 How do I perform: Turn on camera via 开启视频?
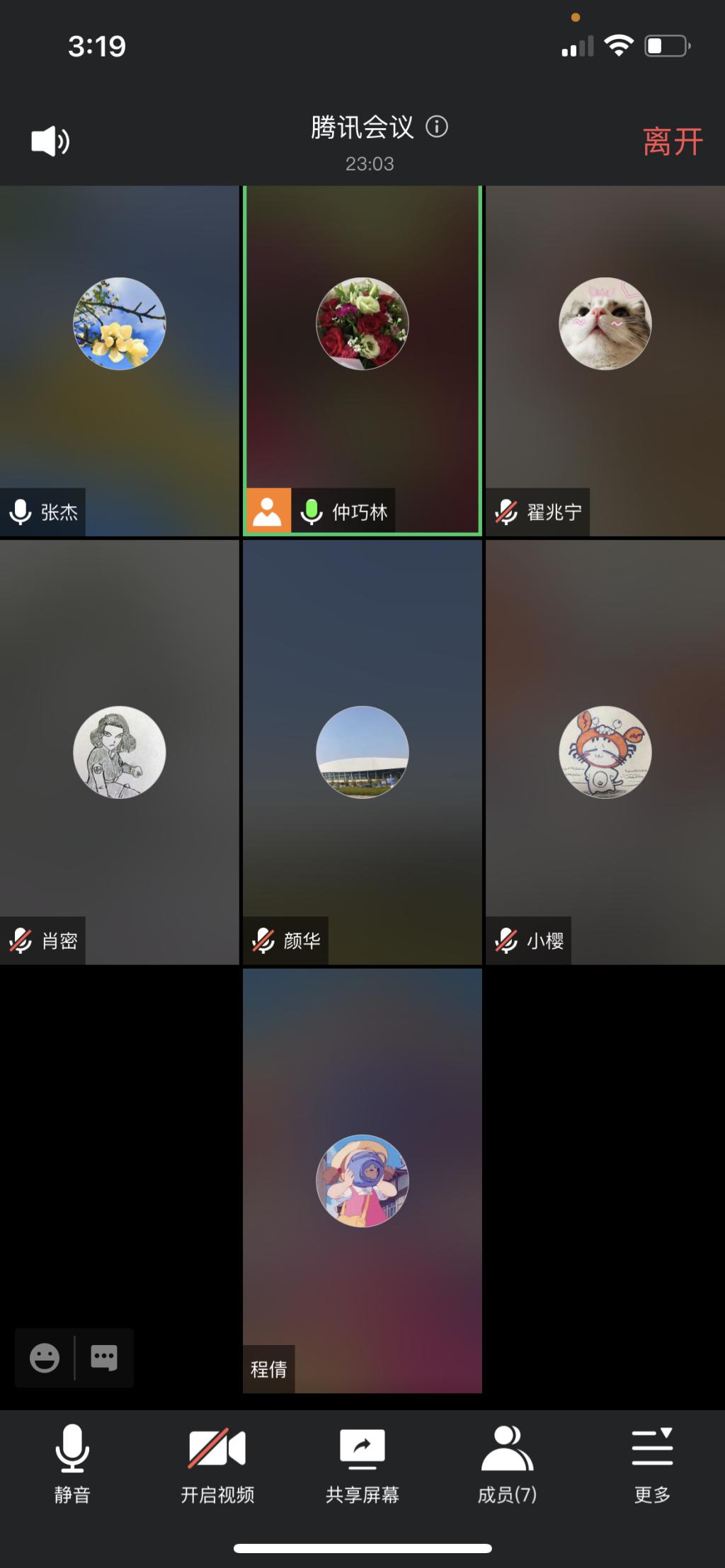217,1463
